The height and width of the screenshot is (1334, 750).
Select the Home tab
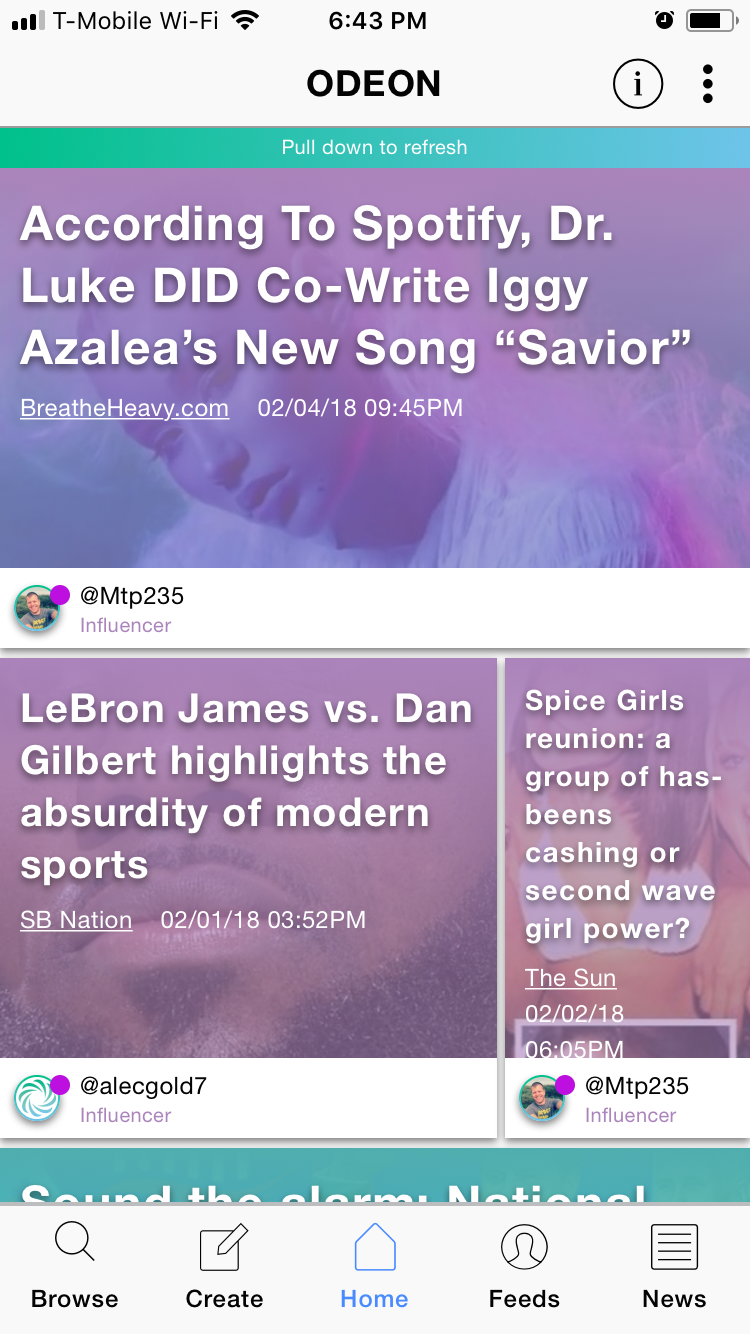click(374, 1268)
